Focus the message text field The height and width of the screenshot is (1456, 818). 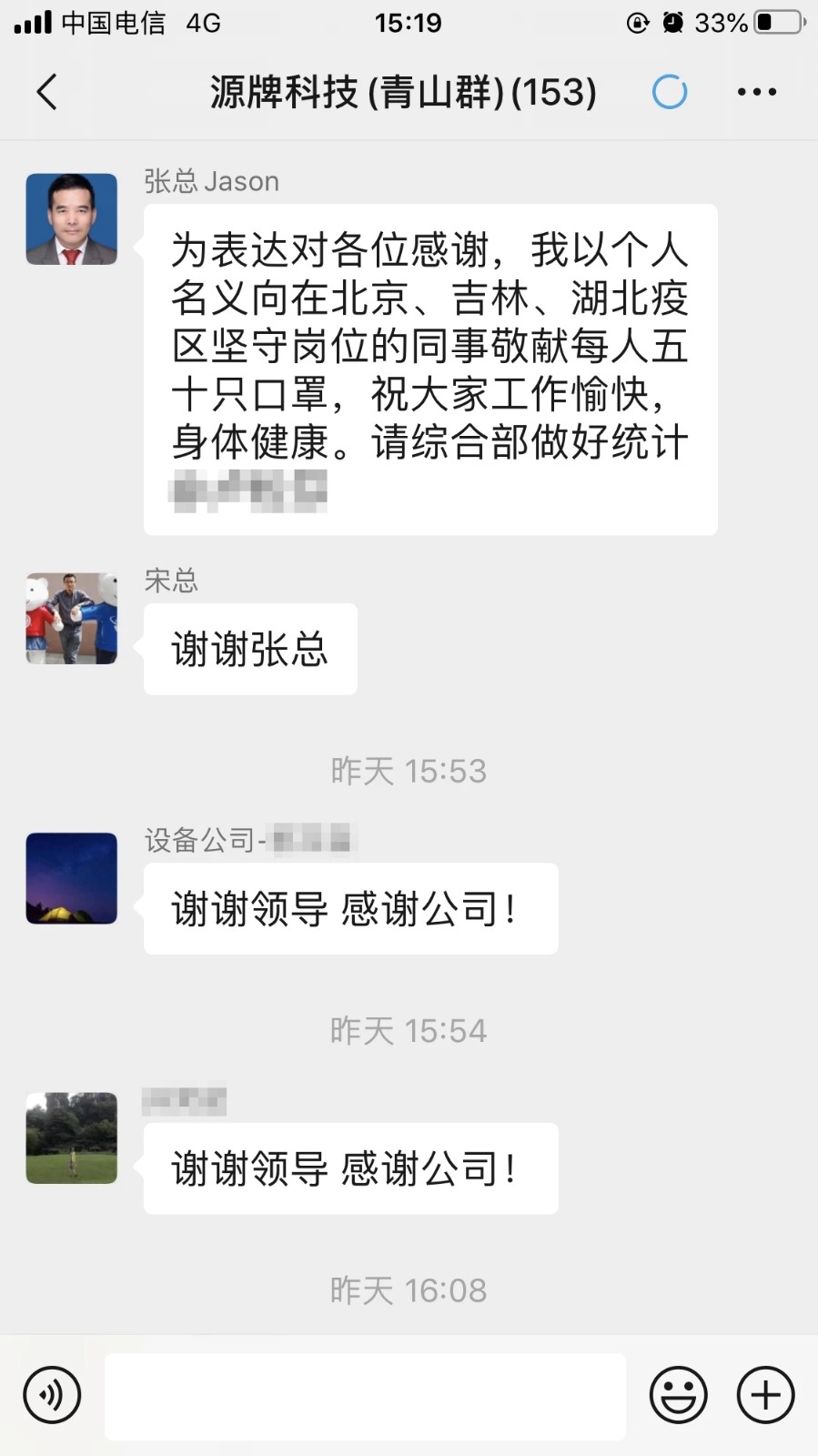pos(365,1396)
